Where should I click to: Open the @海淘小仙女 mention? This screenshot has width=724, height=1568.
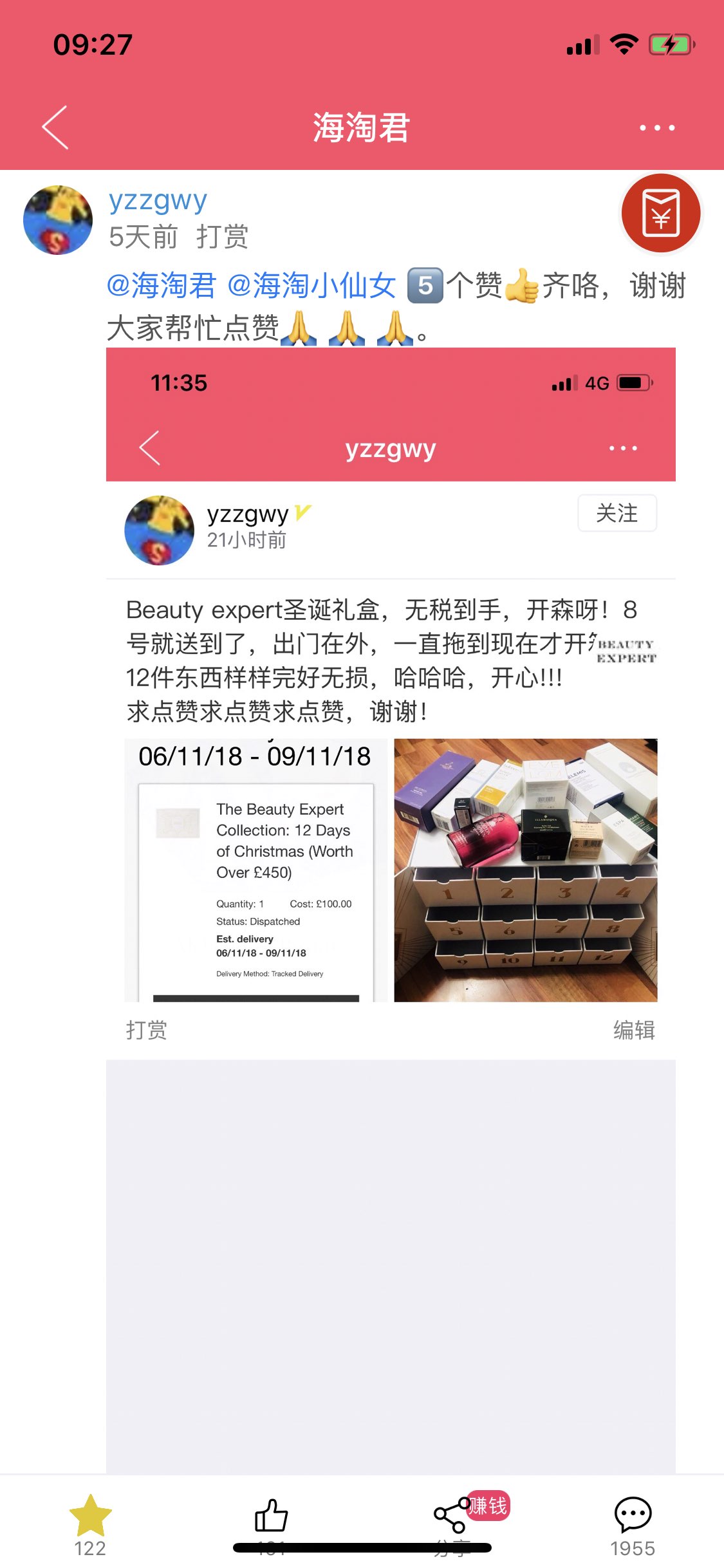pos(311,285)
